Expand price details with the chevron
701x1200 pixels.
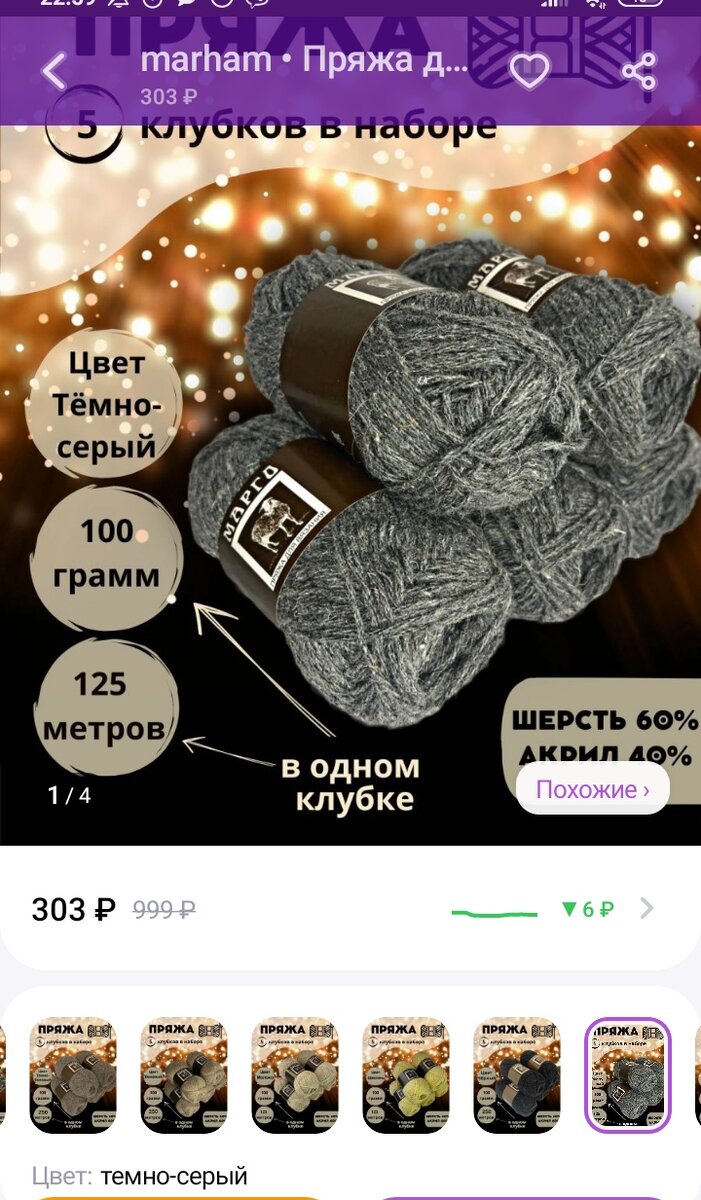pyautogui.click(x=647, y=908)
